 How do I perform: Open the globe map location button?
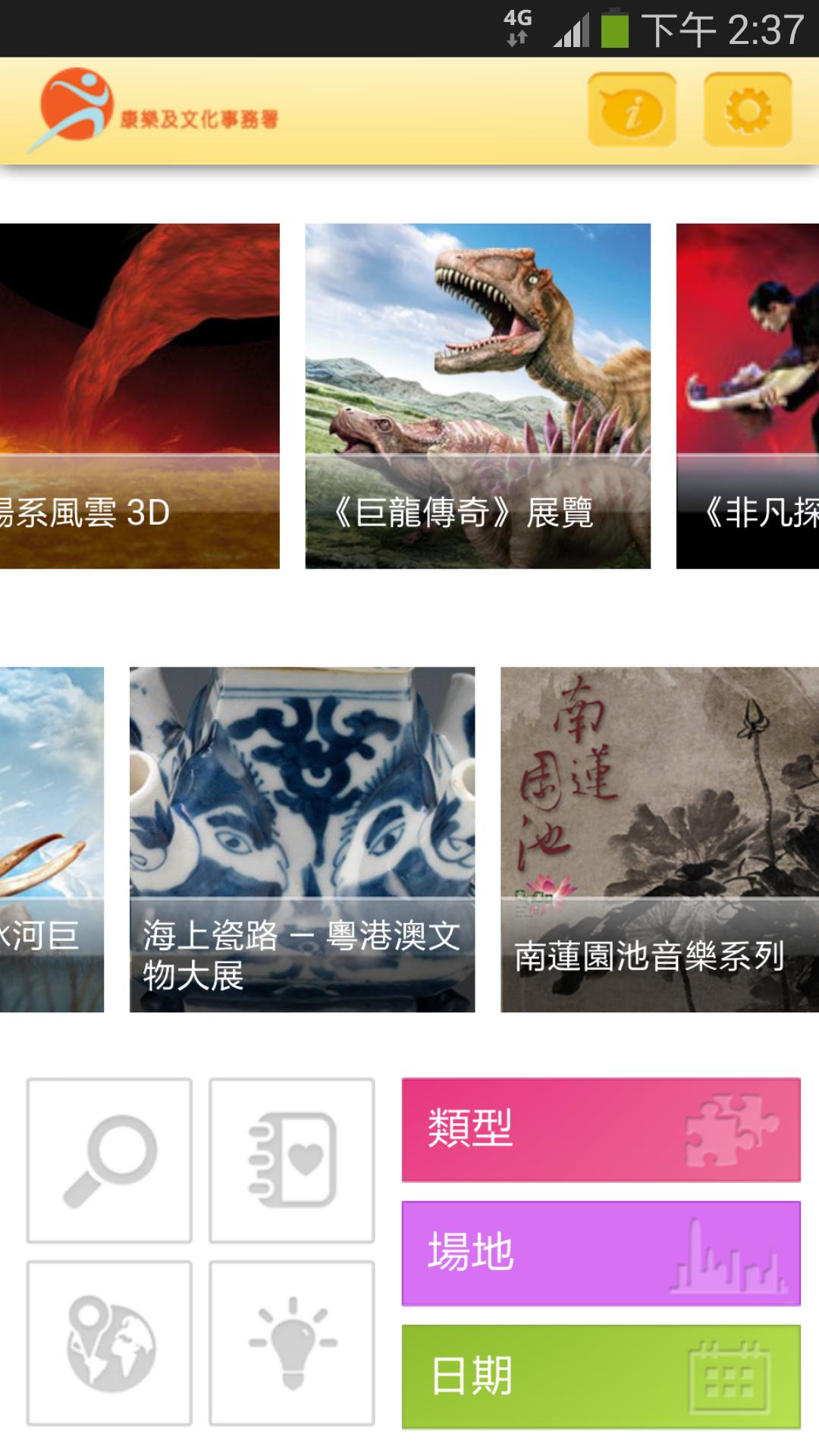(109, 1342)
